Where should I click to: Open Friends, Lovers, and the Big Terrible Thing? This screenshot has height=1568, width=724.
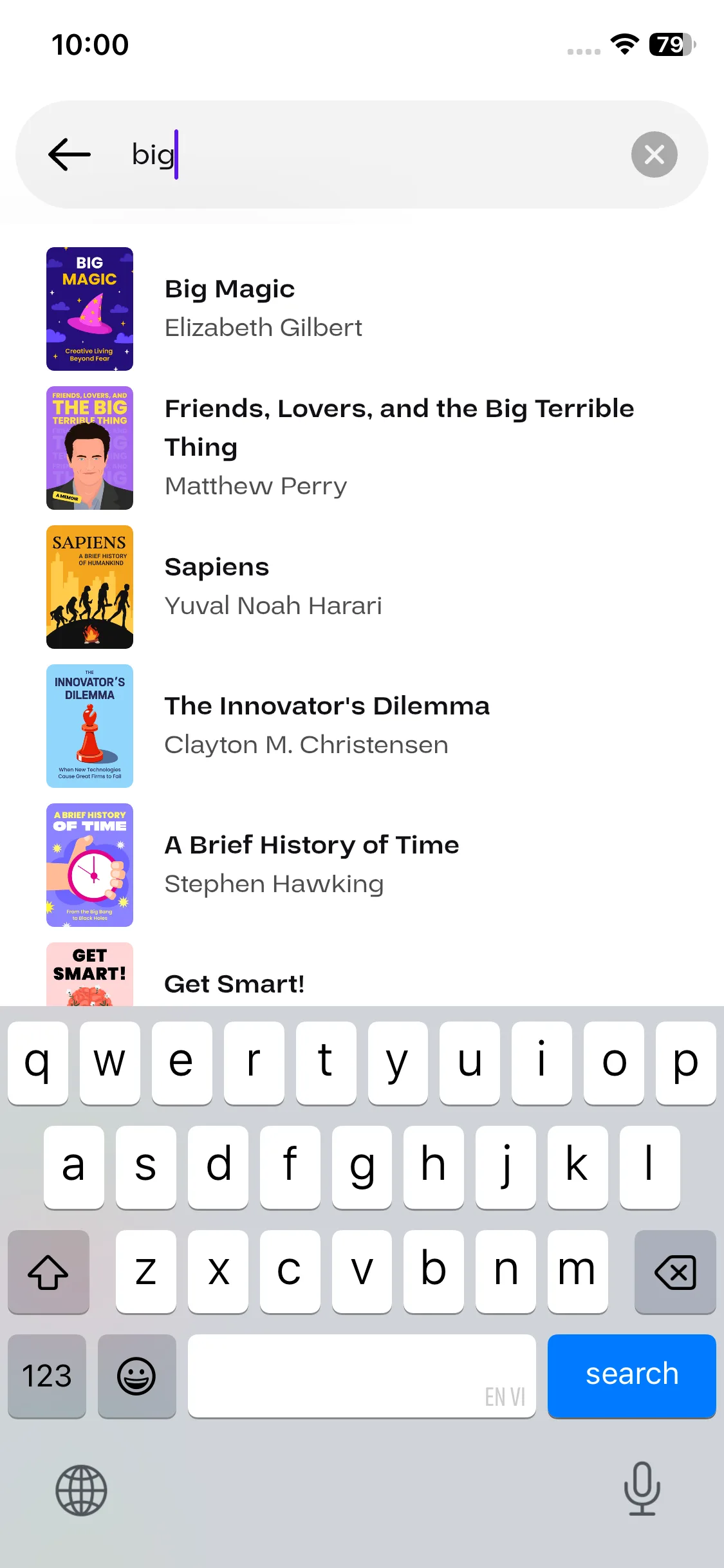tap(360, 447)
